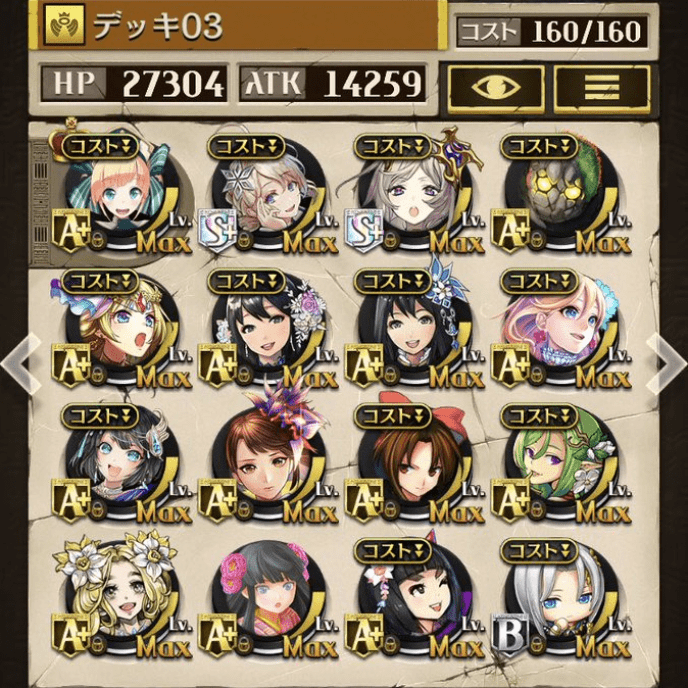The height and width of the screenshot is (688, 688).
Task: Edit the デッキ03 deck name
Action: [240, 27]
